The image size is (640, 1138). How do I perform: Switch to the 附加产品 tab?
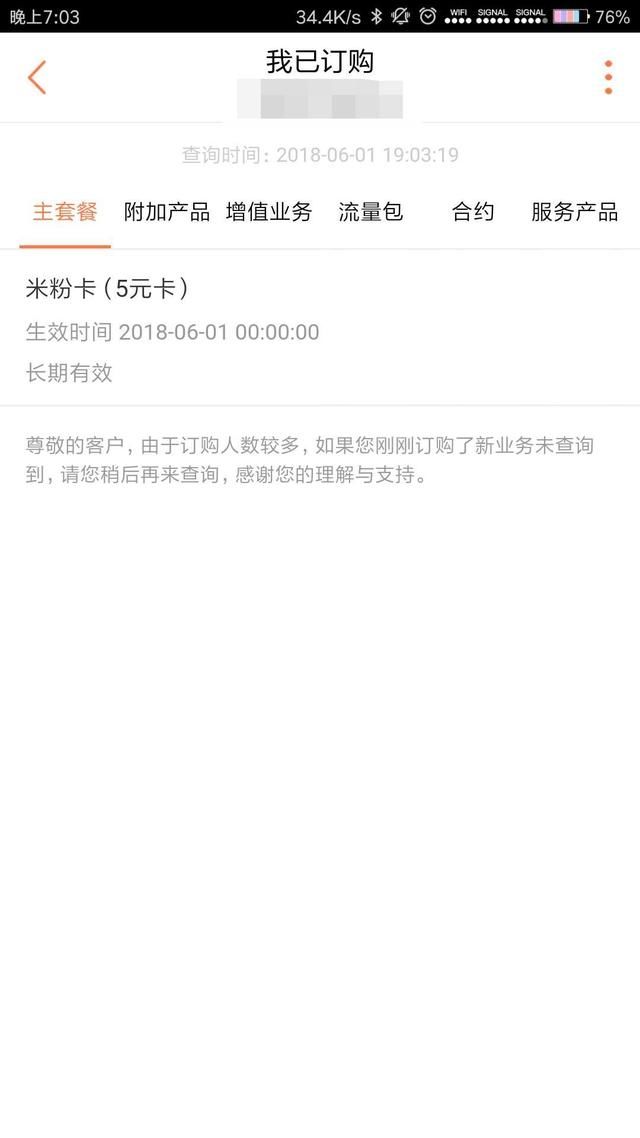(167, 212)
